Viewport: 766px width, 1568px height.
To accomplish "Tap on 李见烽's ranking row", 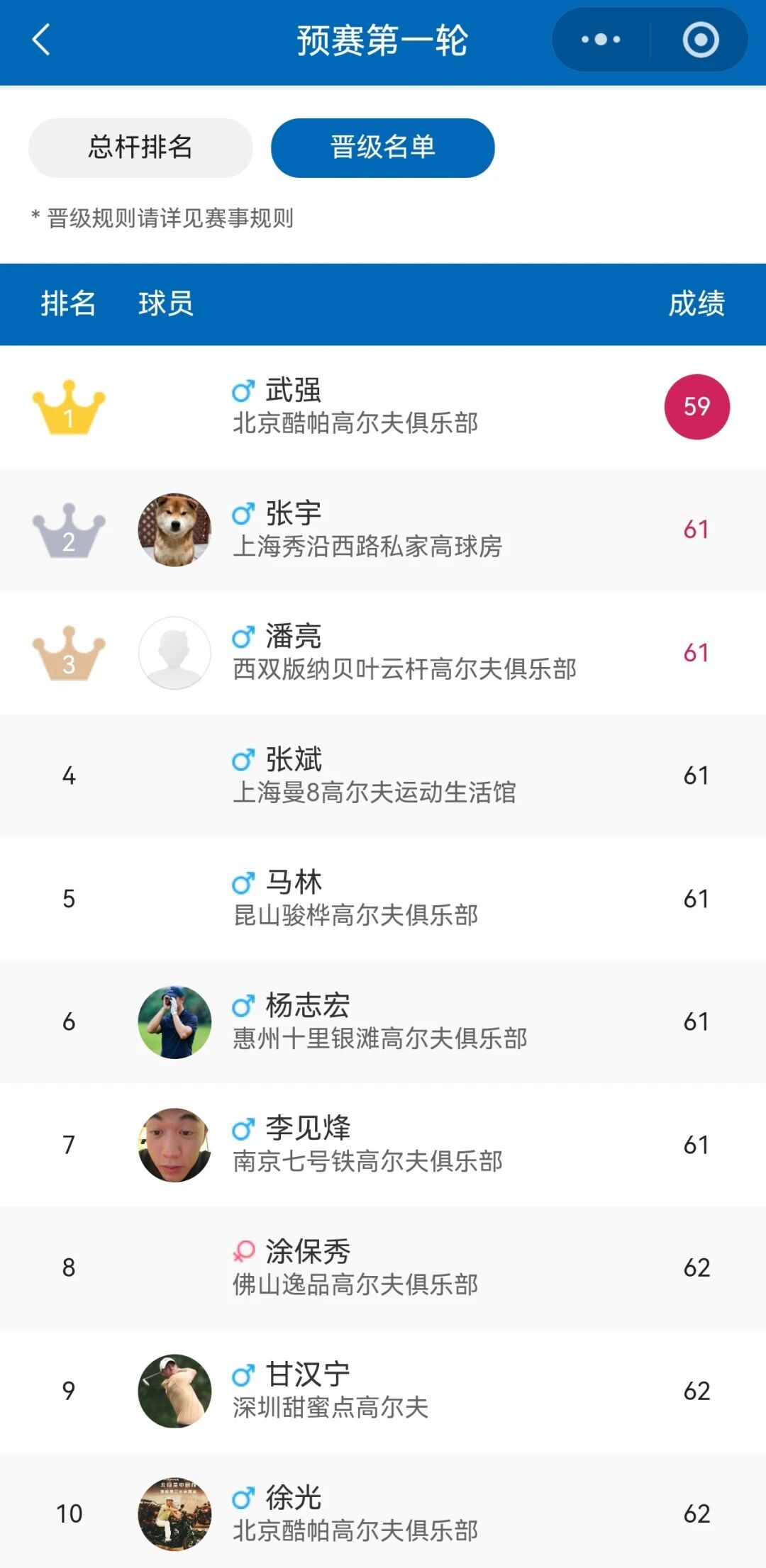I will (x=383, y=1144).
